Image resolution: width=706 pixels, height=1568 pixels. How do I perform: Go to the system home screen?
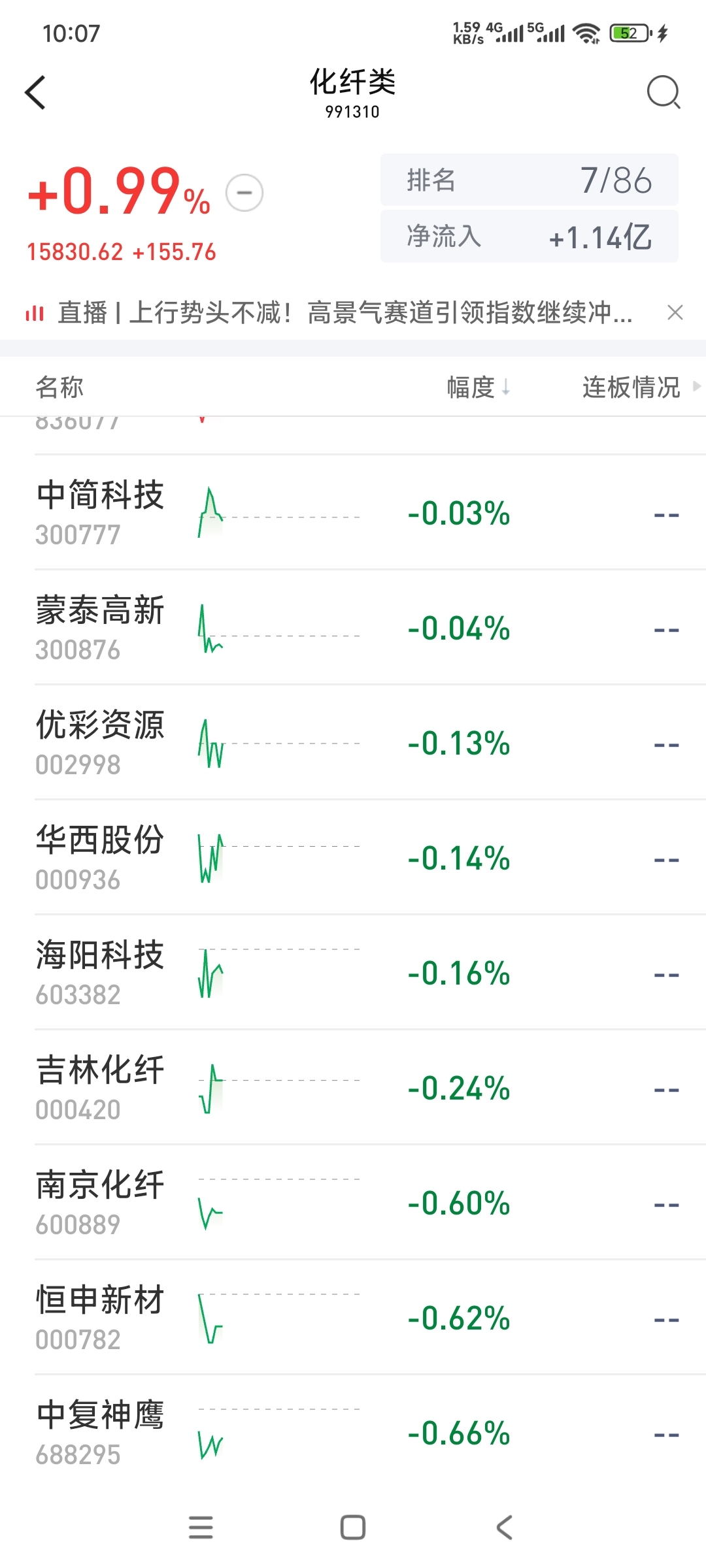pos(353,1527)
